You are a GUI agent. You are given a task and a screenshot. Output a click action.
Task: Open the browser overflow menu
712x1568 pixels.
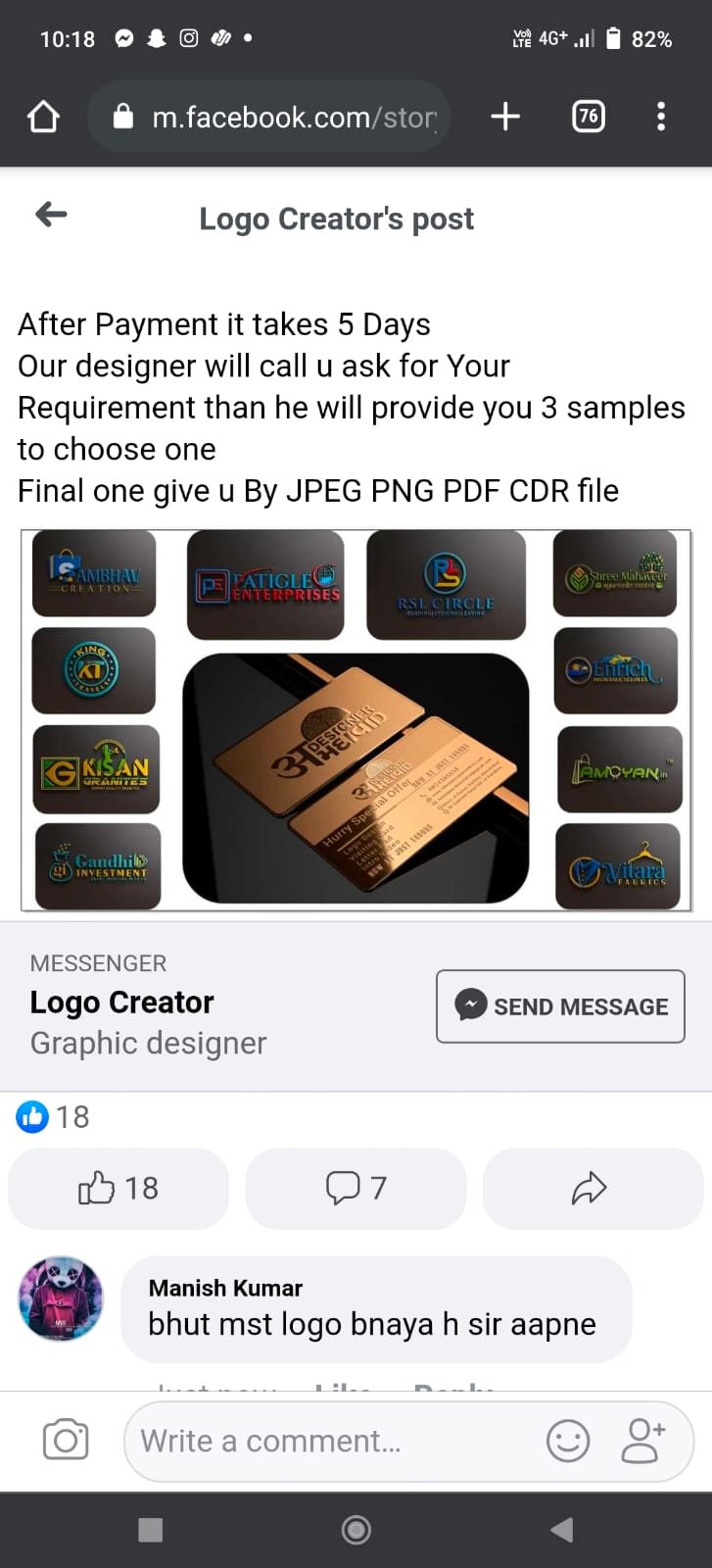pyautogui.click(x=661, y=118)
